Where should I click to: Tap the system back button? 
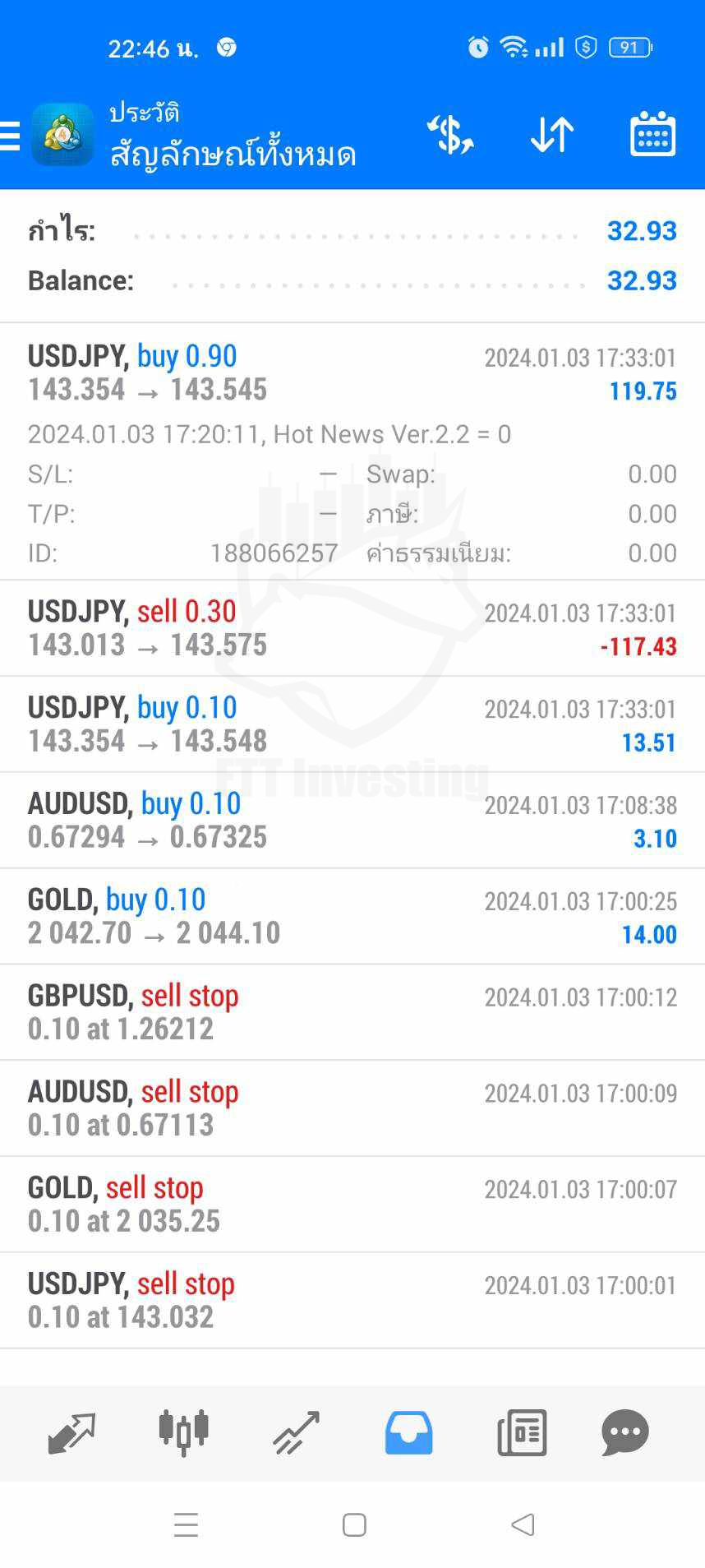(523, 1525)
